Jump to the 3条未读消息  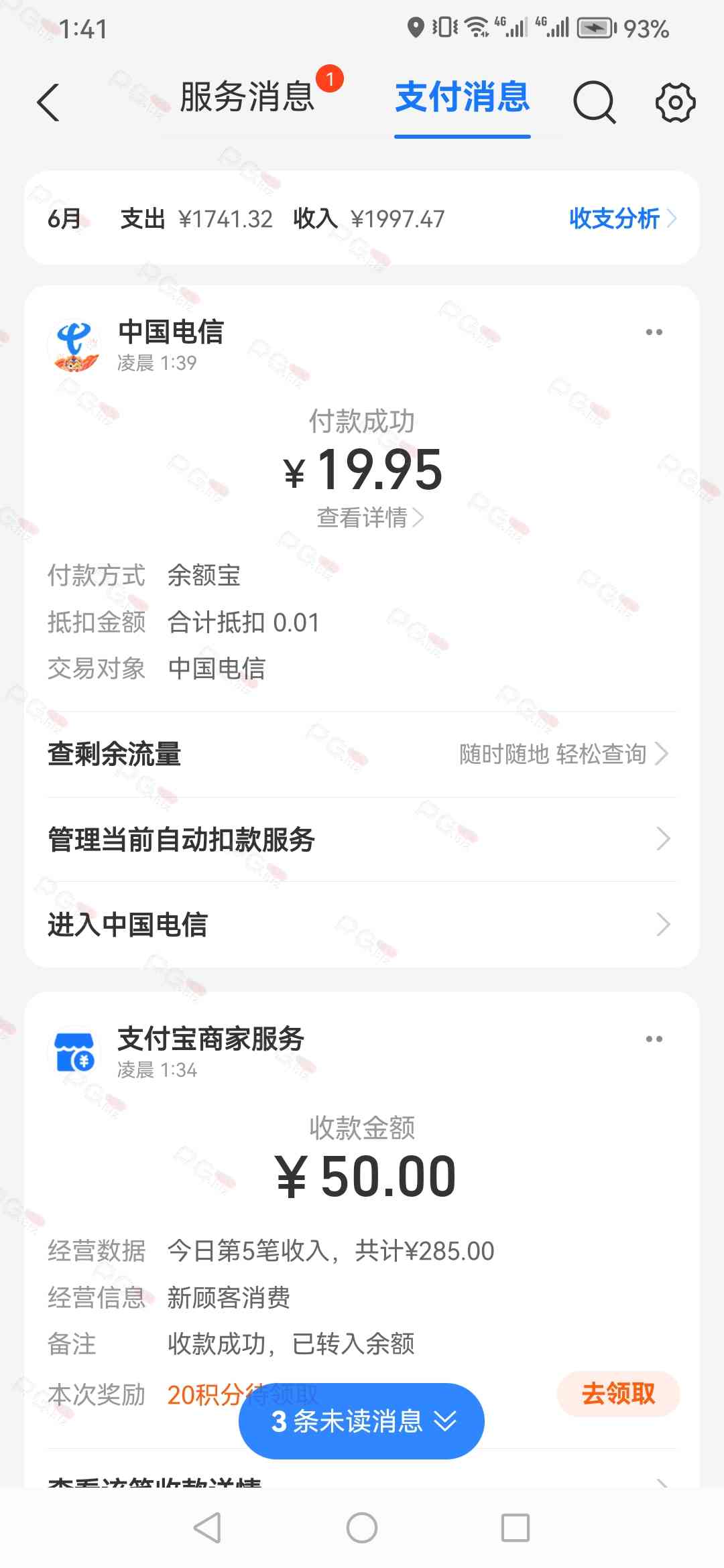(x=361, y=1421)
